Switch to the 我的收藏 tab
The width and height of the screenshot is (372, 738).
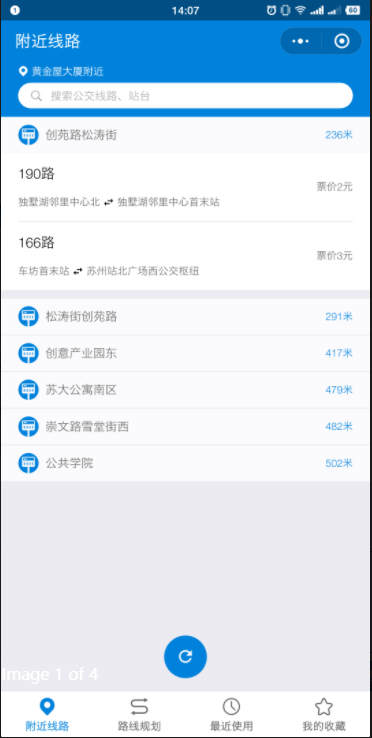point(323,714)
